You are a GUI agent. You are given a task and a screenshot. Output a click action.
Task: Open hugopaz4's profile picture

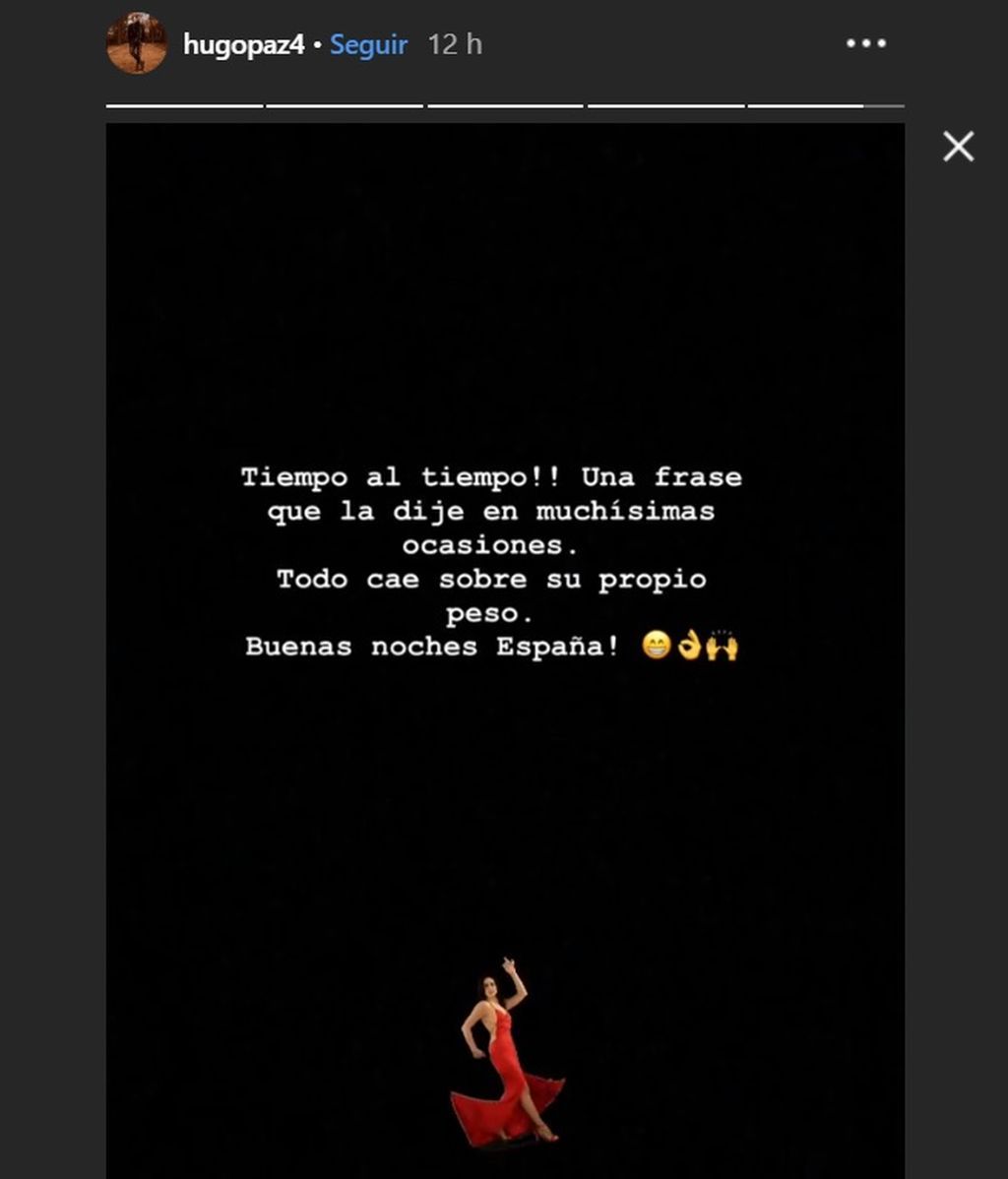(x=136, y=43)
